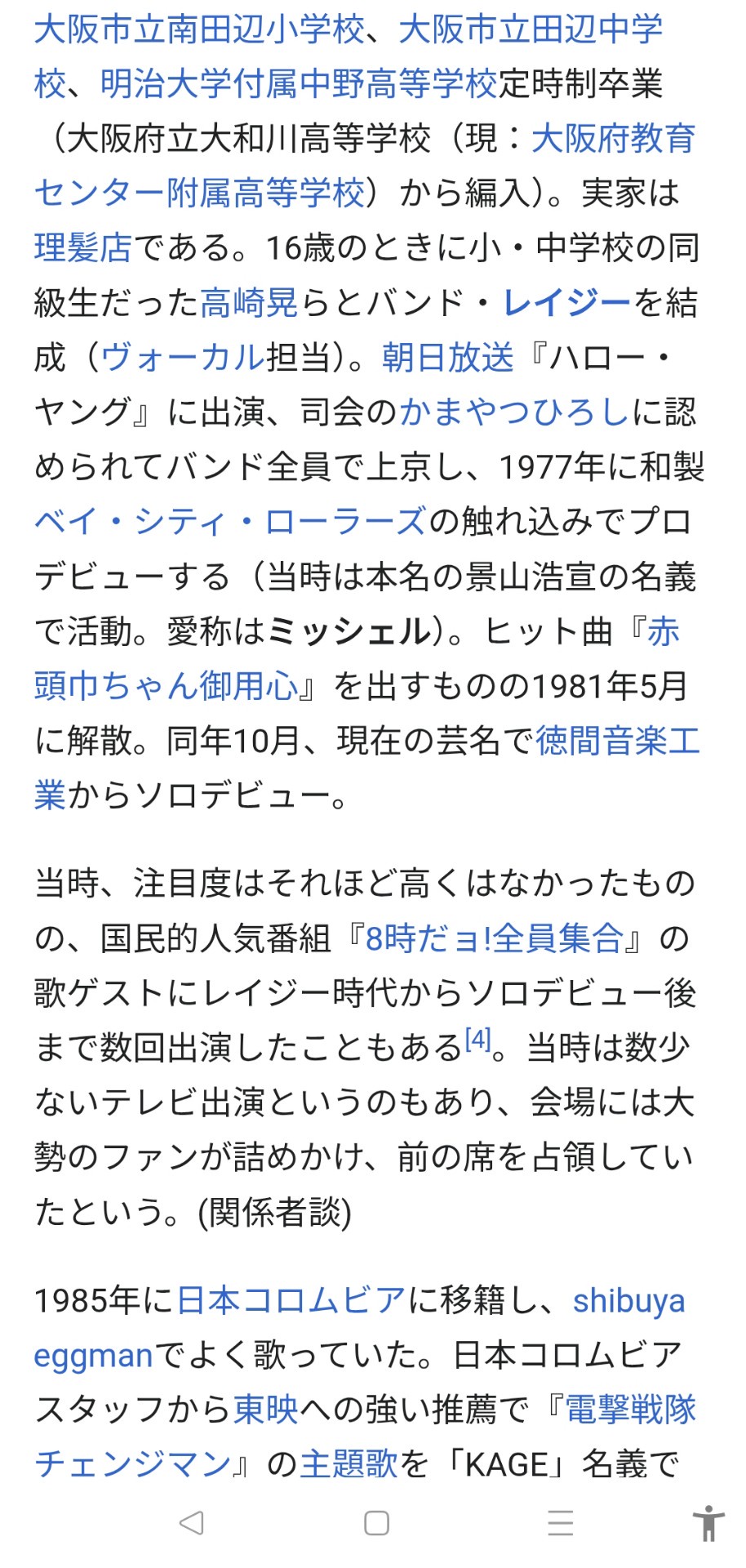Open the かまやつひろし link
This screenshot has width=746, height=1568.
[514, 412]
